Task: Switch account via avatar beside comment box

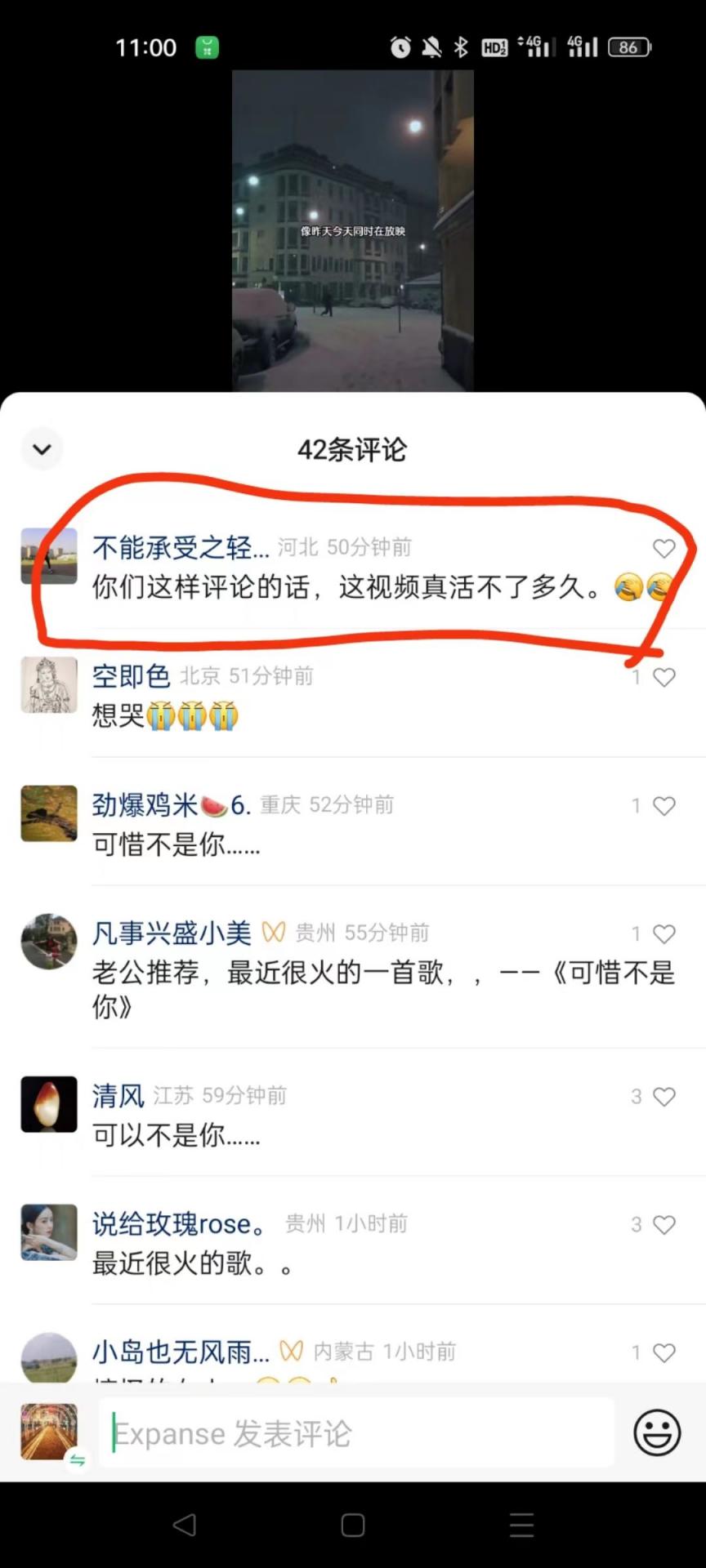Action: coord(49,1432)
